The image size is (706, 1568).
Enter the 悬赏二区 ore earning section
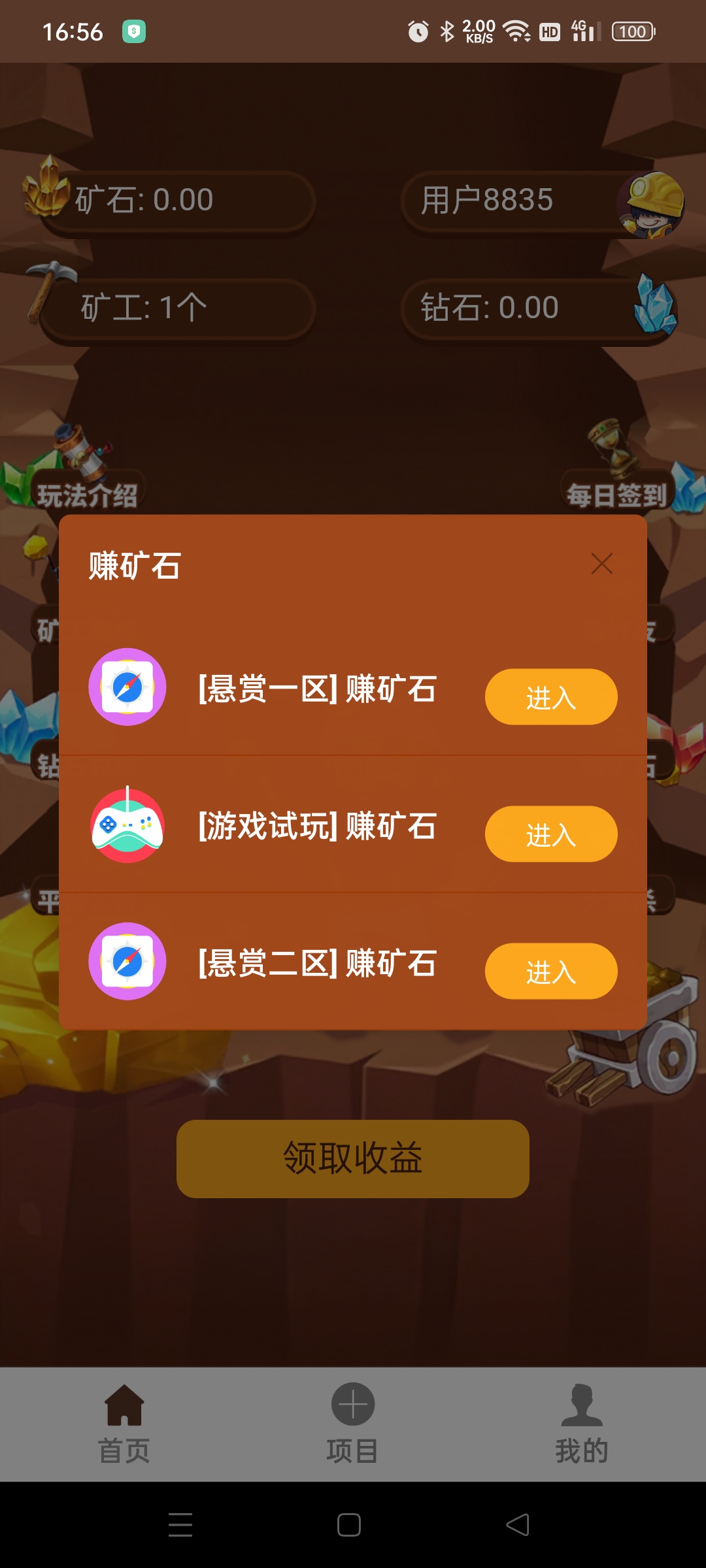(551, 971)
